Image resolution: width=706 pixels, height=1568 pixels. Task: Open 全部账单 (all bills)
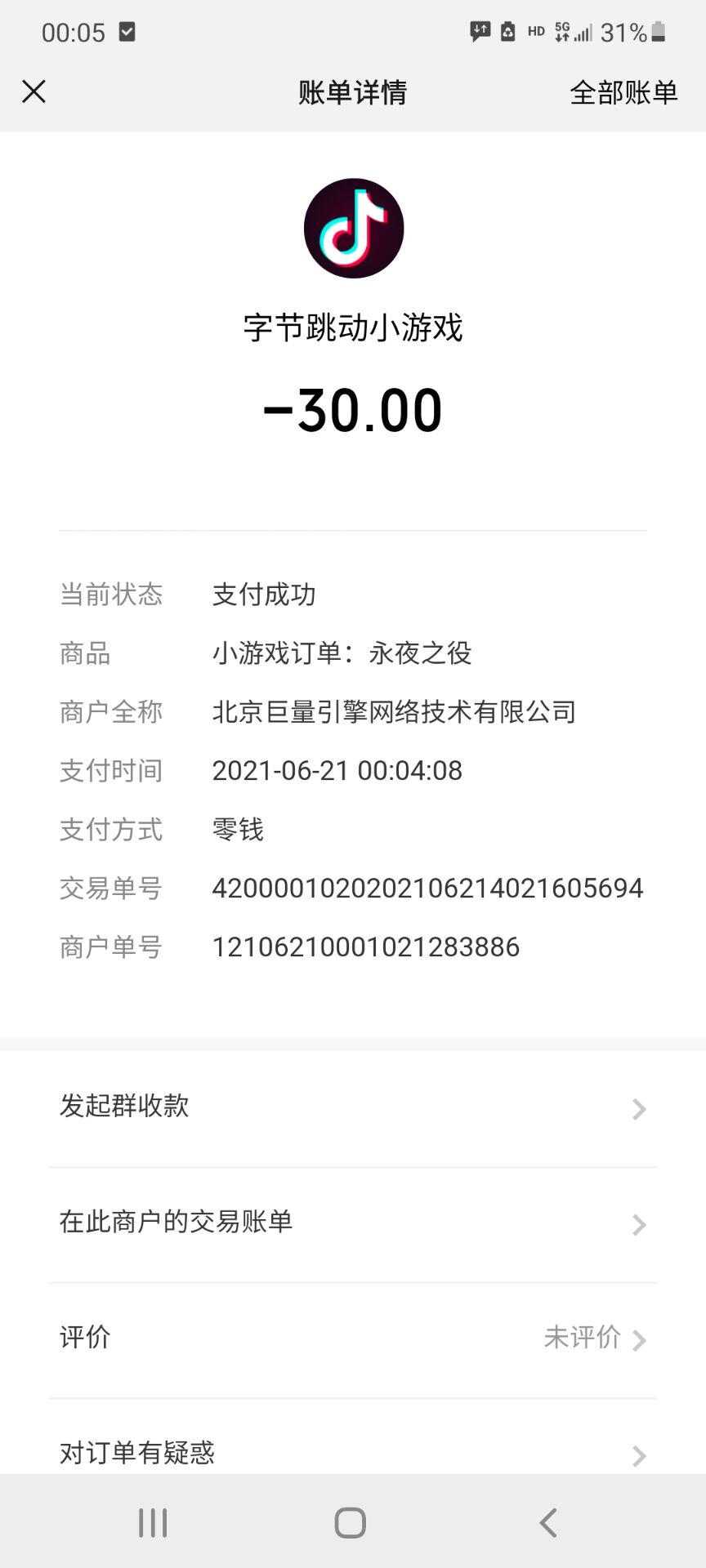coord(623,92)
